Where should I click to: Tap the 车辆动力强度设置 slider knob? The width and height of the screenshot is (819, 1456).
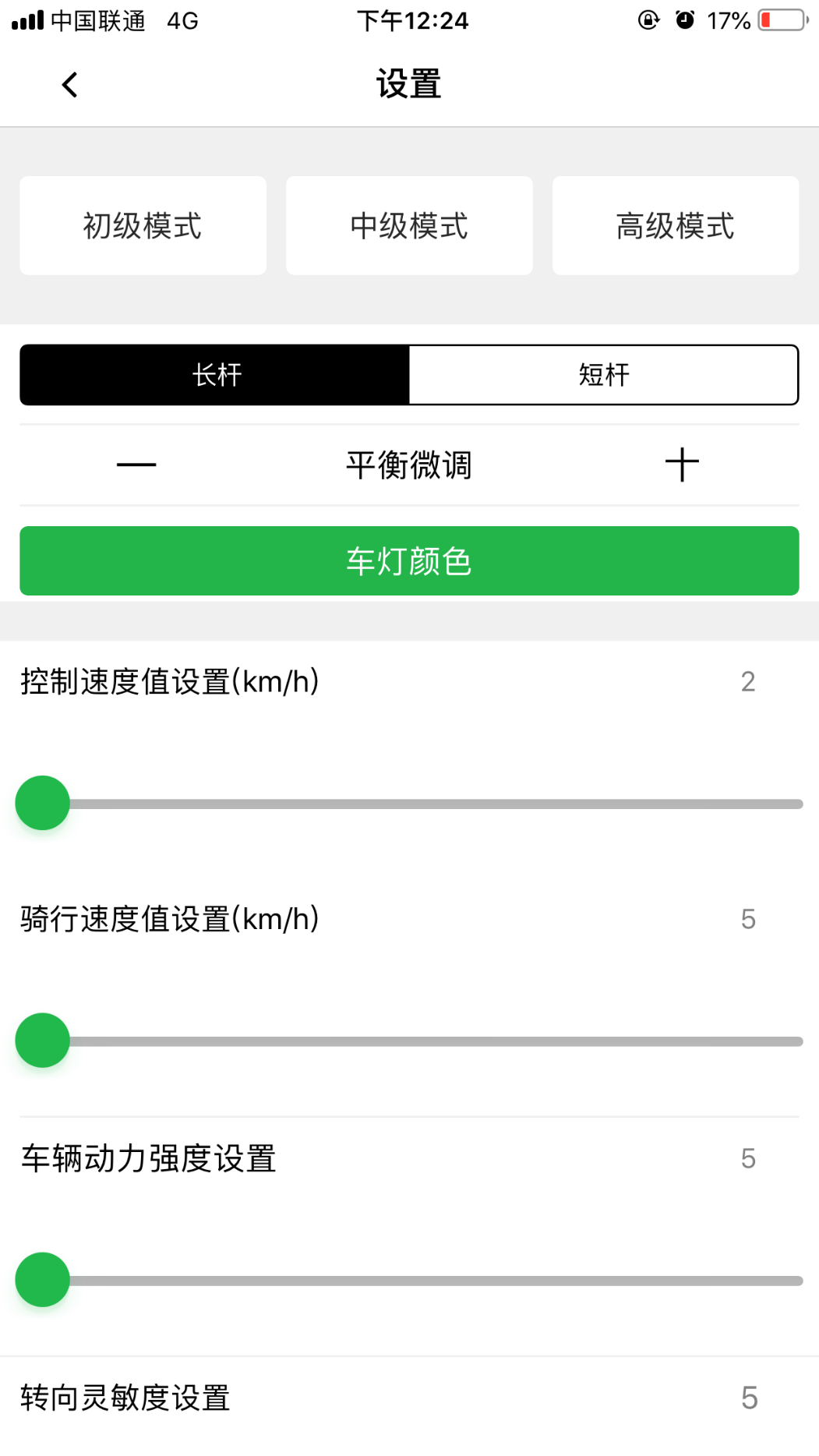click(42, 1278)
